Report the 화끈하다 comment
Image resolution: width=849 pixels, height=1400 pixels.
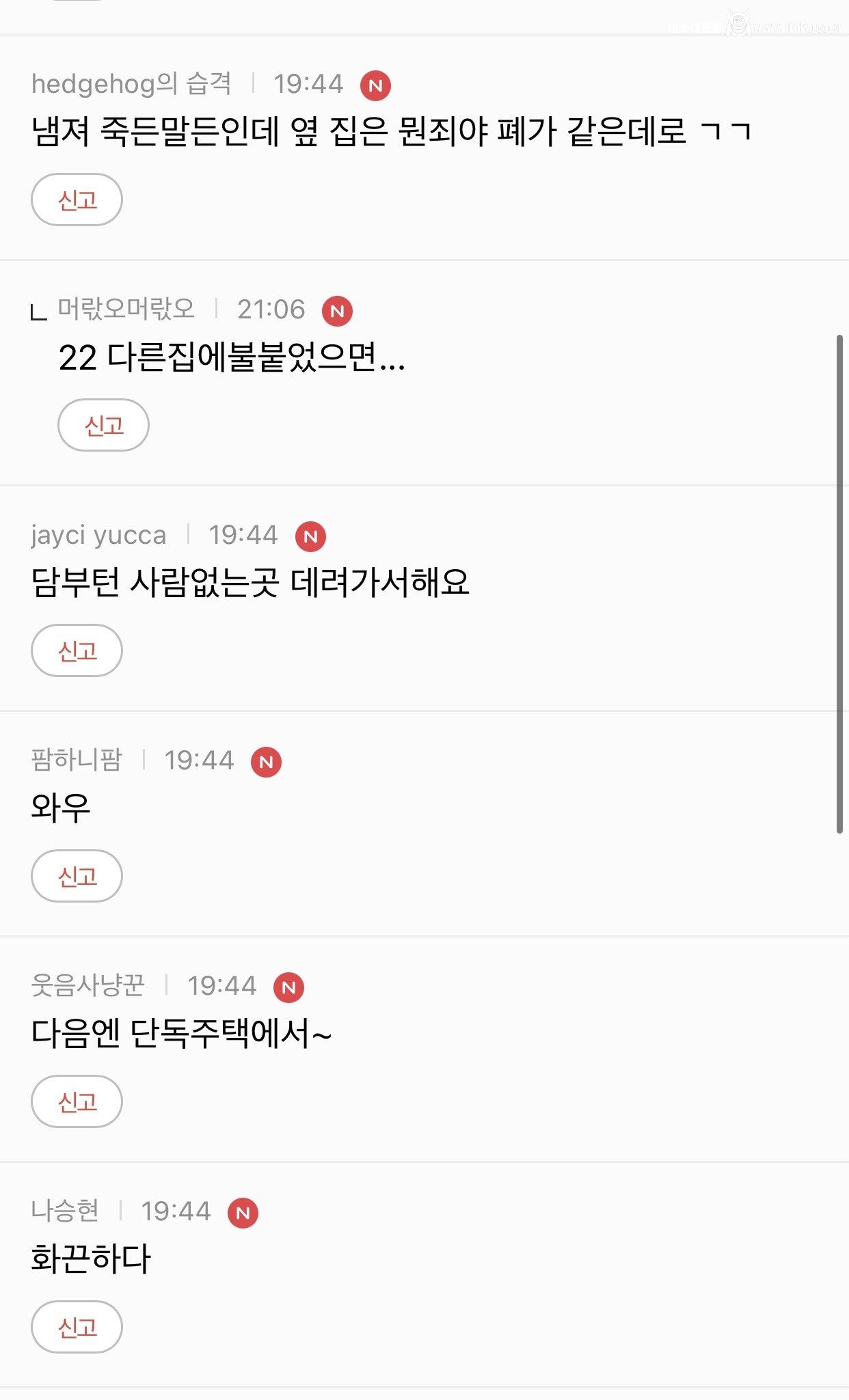77,1326
